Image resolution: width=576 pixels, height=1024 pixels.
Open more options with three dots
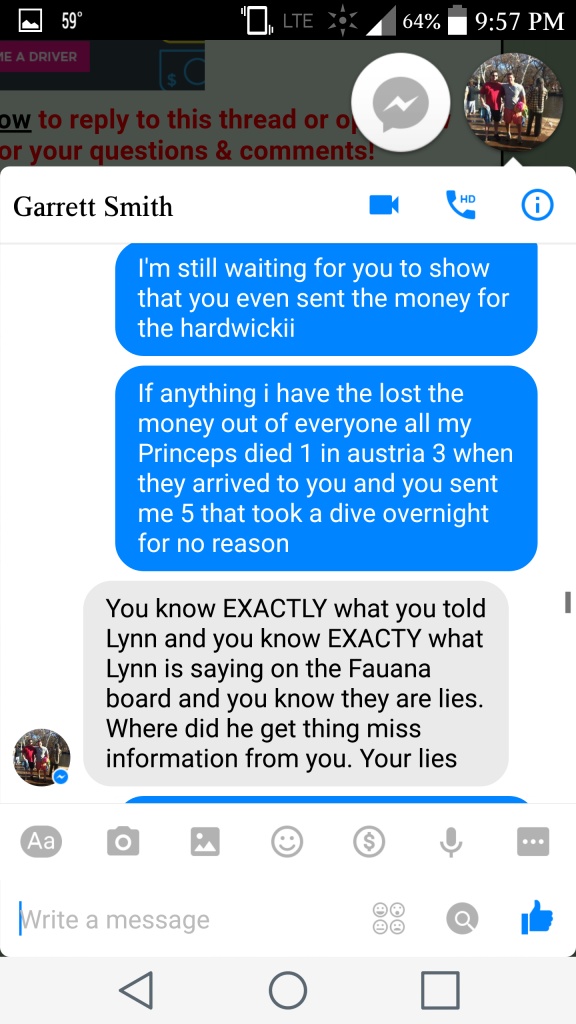(533, 841)
